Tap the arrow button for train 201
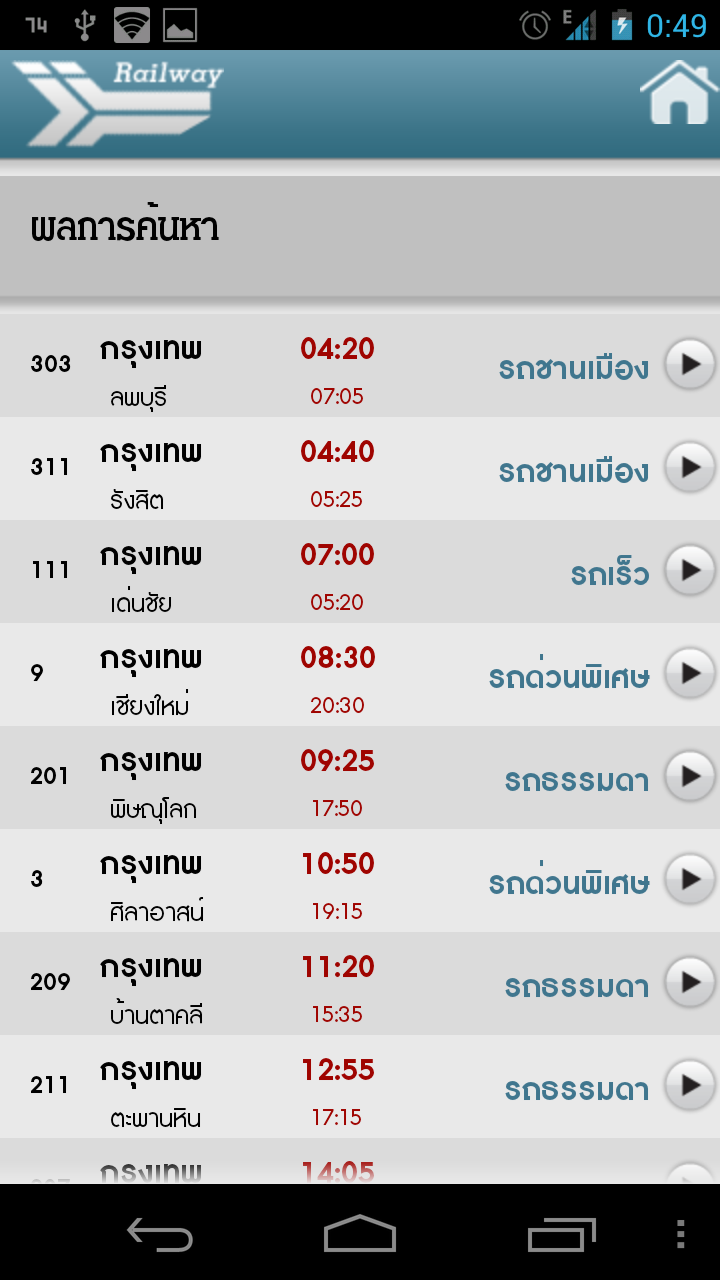Screen dimensions: 720x1280 [x=690, y=776]
